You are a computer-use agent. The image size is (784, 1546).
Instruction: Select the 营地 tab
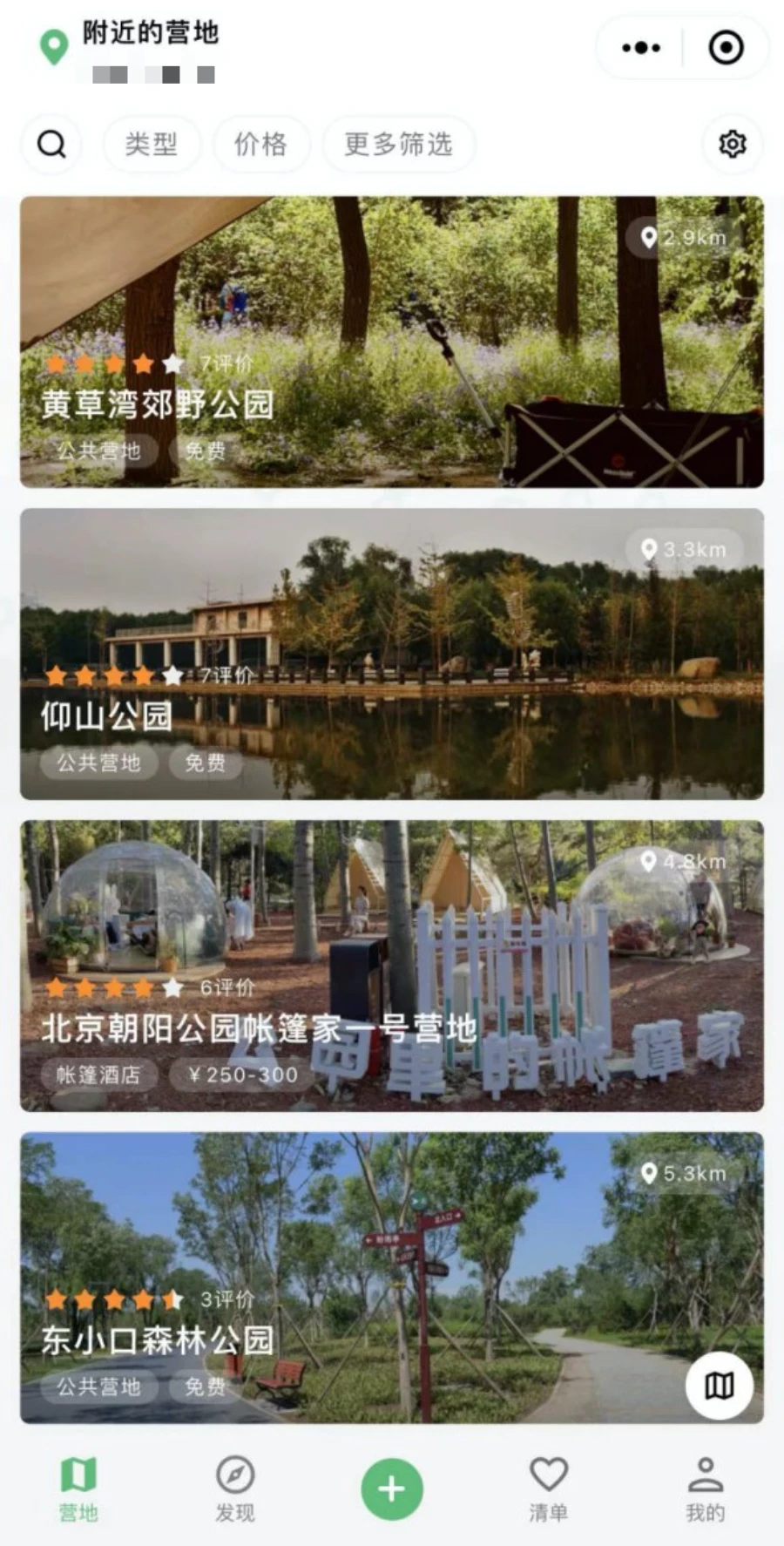[x=78, y=1488]
